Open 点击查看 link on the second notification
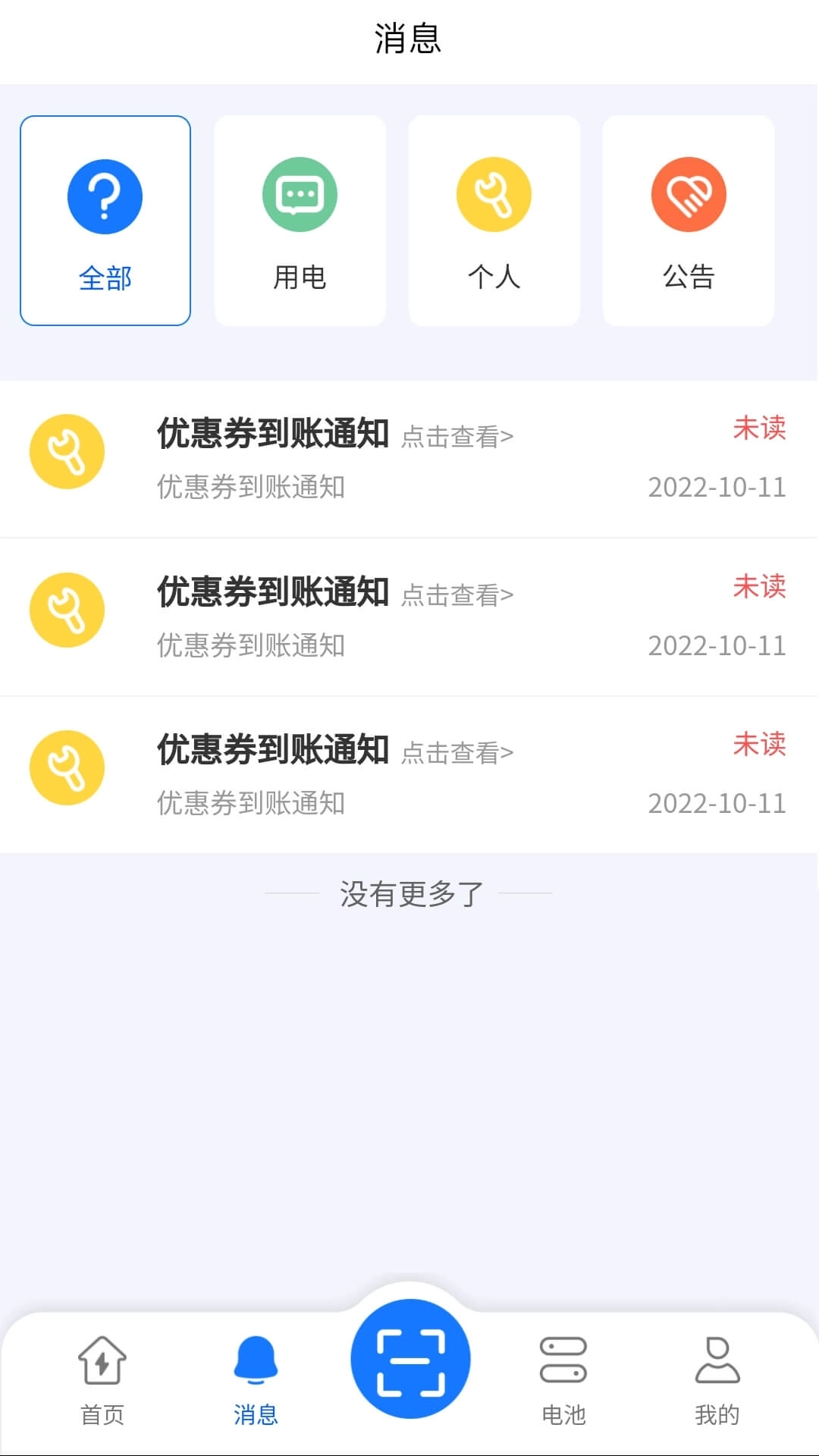819x1456 pixels. point(458,595)
